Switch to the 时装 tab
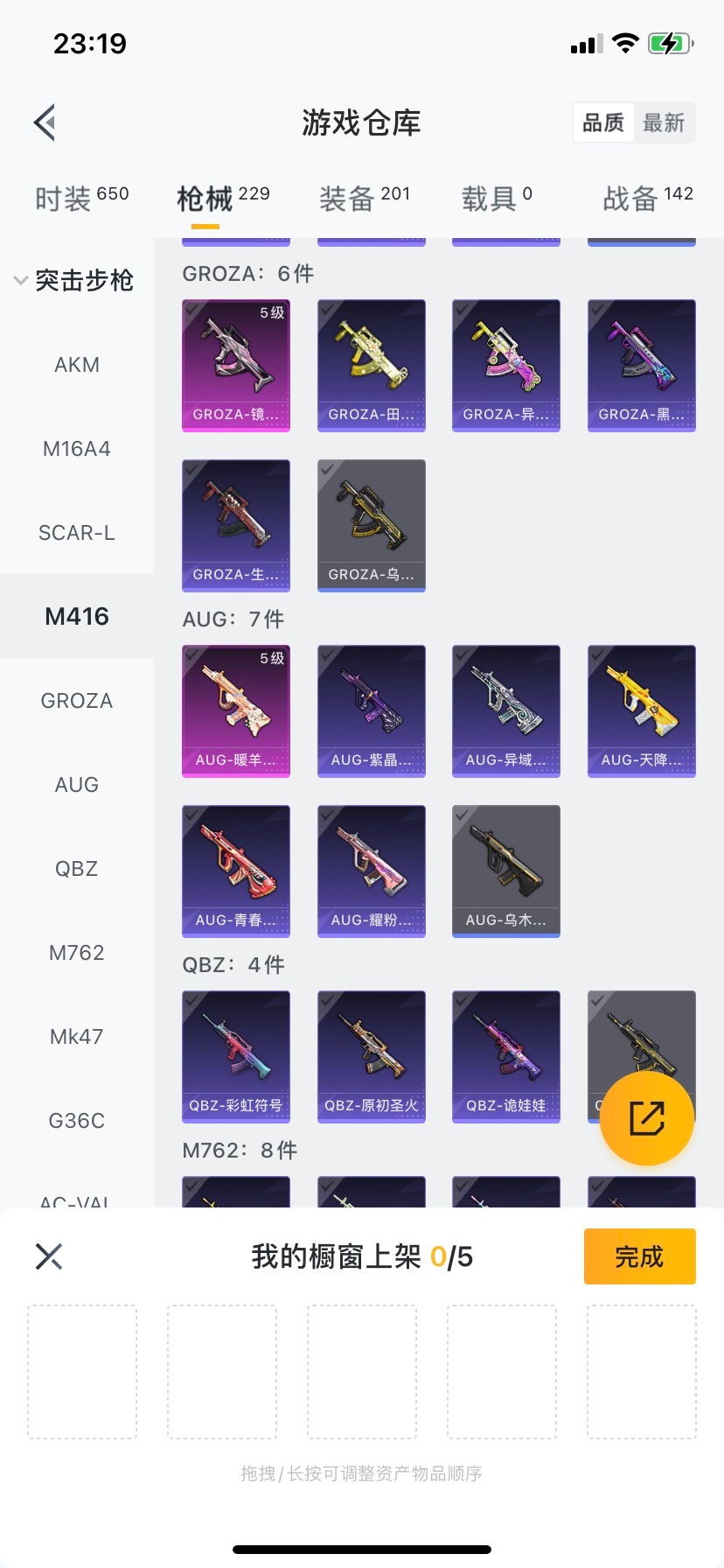Image resolution: width=724 pixels, height=1568 pixels. pyautogui.click(x=81, y=199)
